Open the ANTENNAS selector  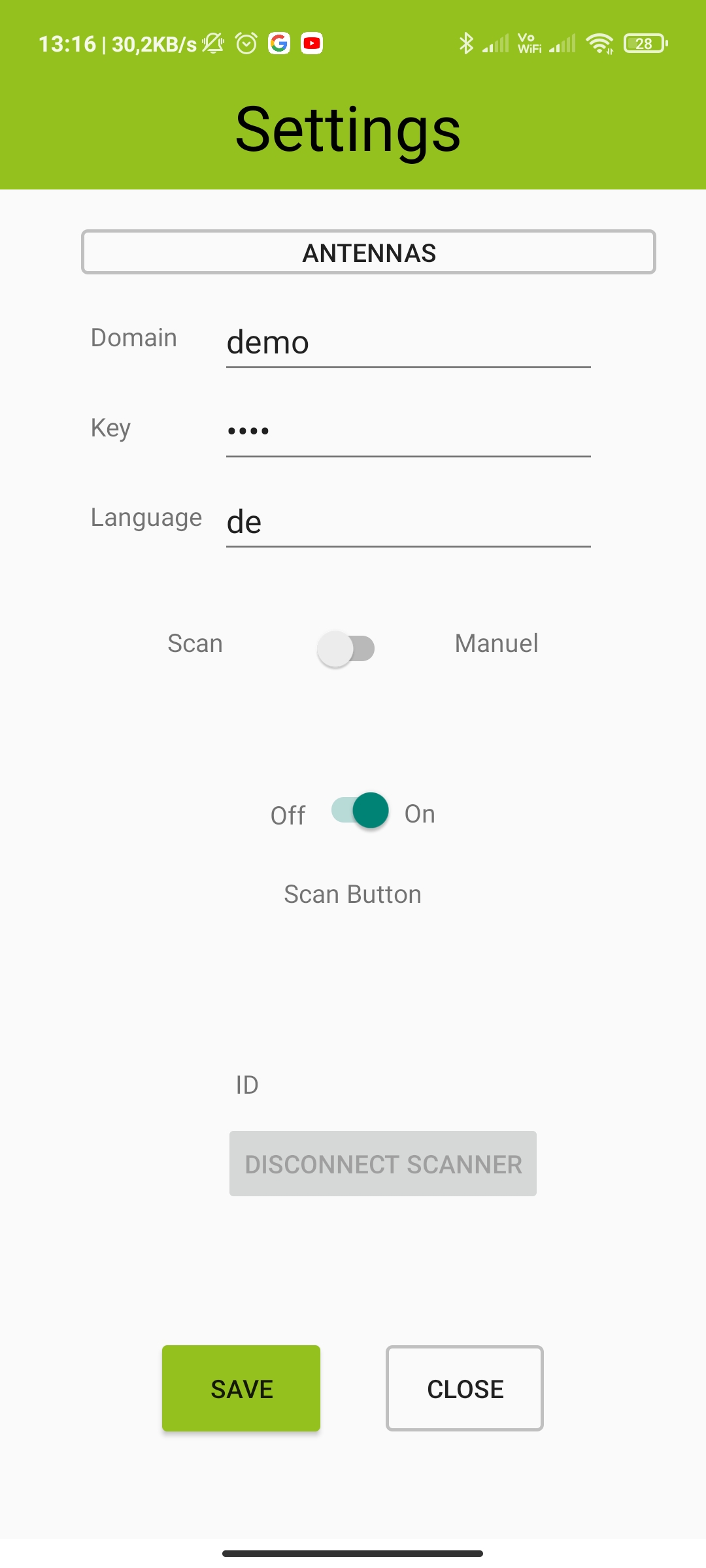(369, 252)
